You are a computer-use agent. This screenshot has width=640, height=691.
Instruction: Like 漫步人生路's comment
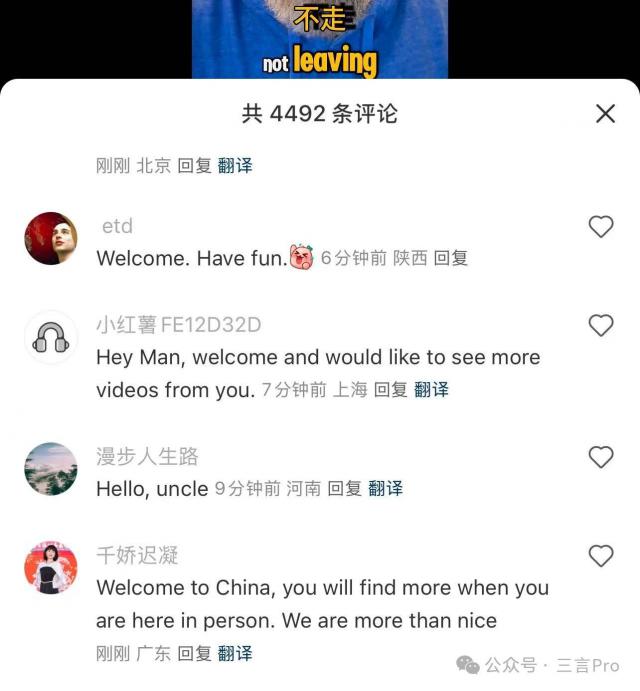click(600, 457)
